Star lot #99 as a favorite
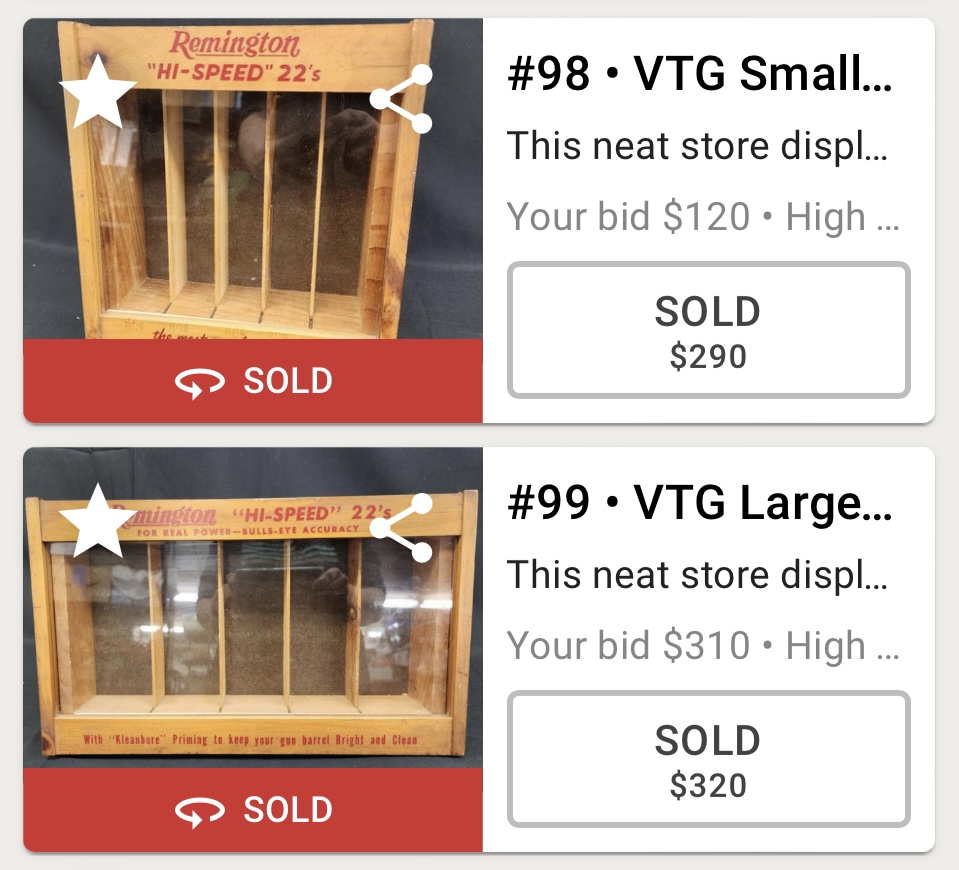The height and width of the screenshot is (870, 959). 98,520
